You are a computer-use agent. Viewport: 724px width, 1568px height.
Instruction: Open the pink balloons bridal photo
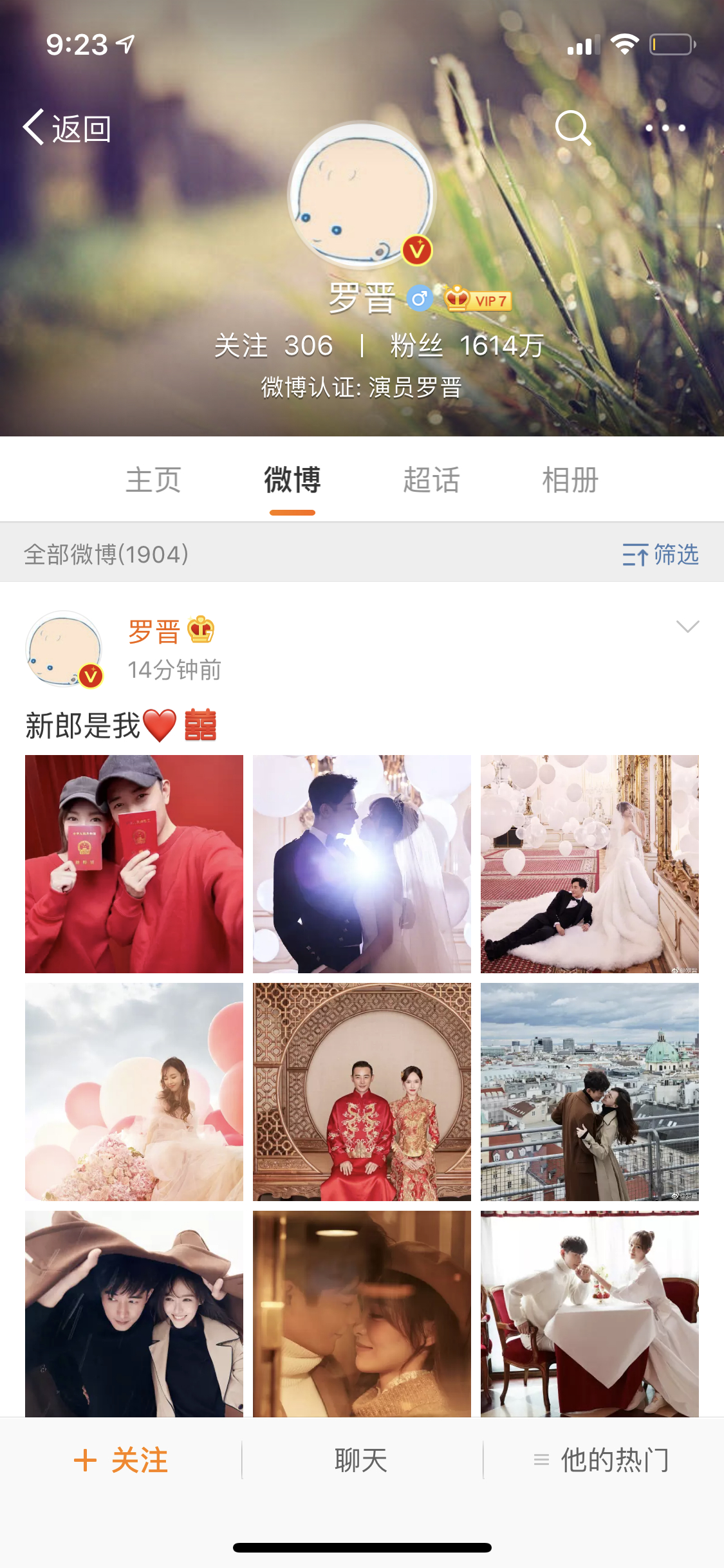coord(134,1092)
